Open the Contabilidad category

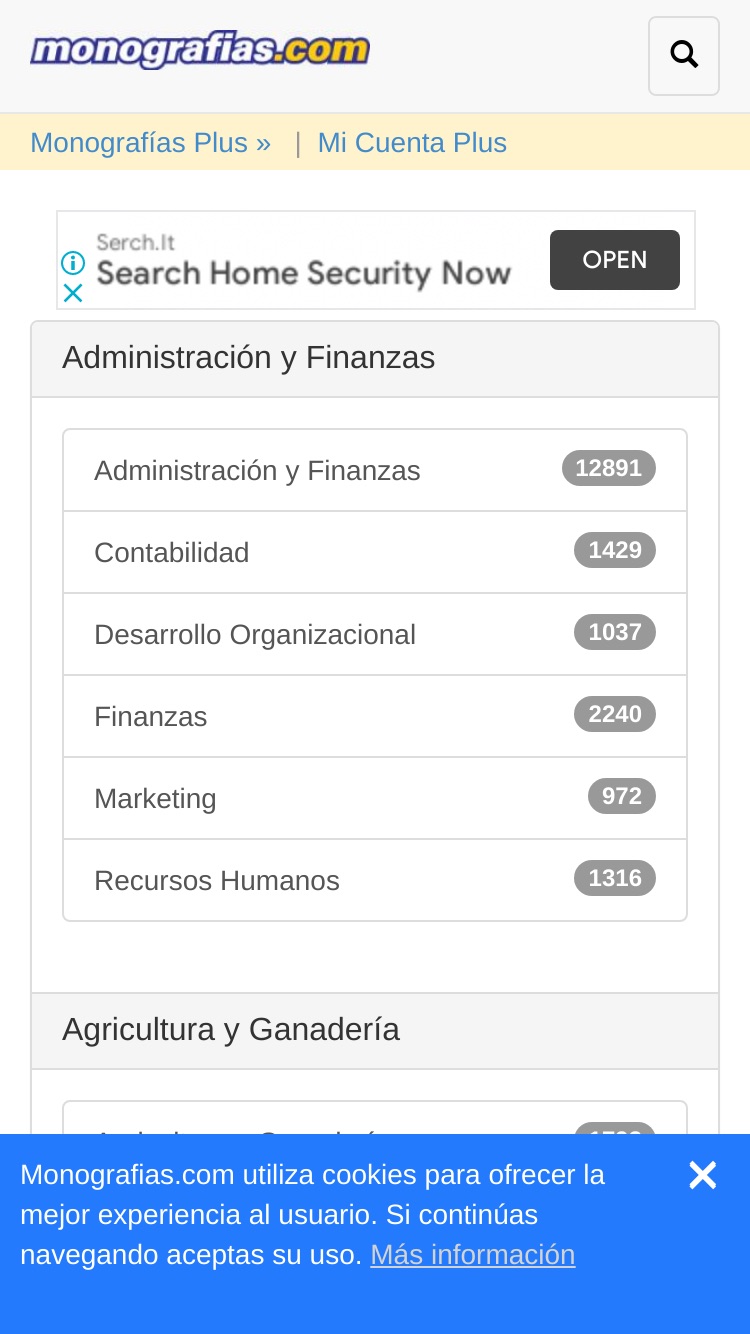(375, 552)
